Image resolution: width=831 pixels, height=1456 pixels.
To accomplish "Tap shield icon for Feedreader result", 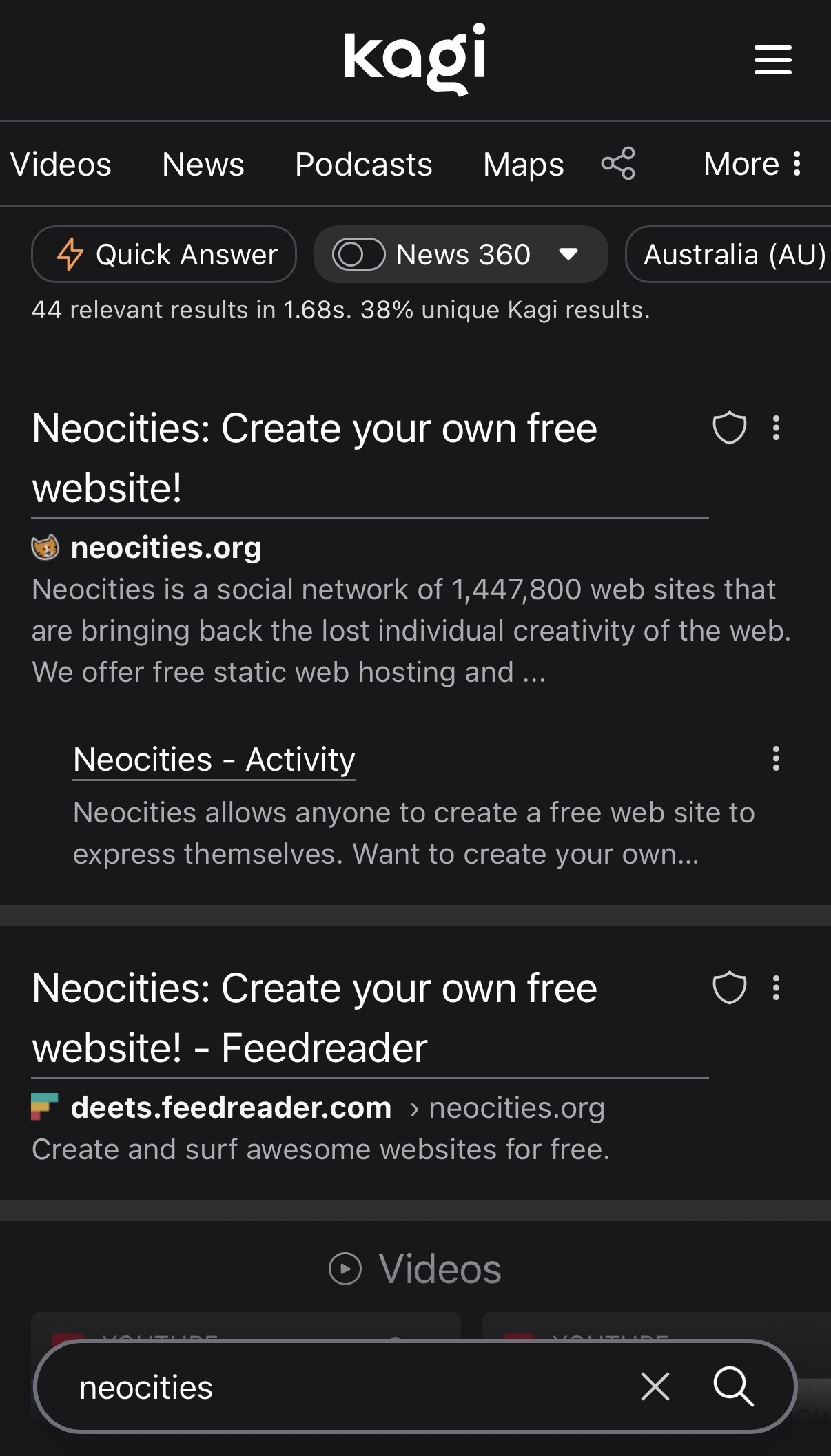I will (x=729, y=988).
